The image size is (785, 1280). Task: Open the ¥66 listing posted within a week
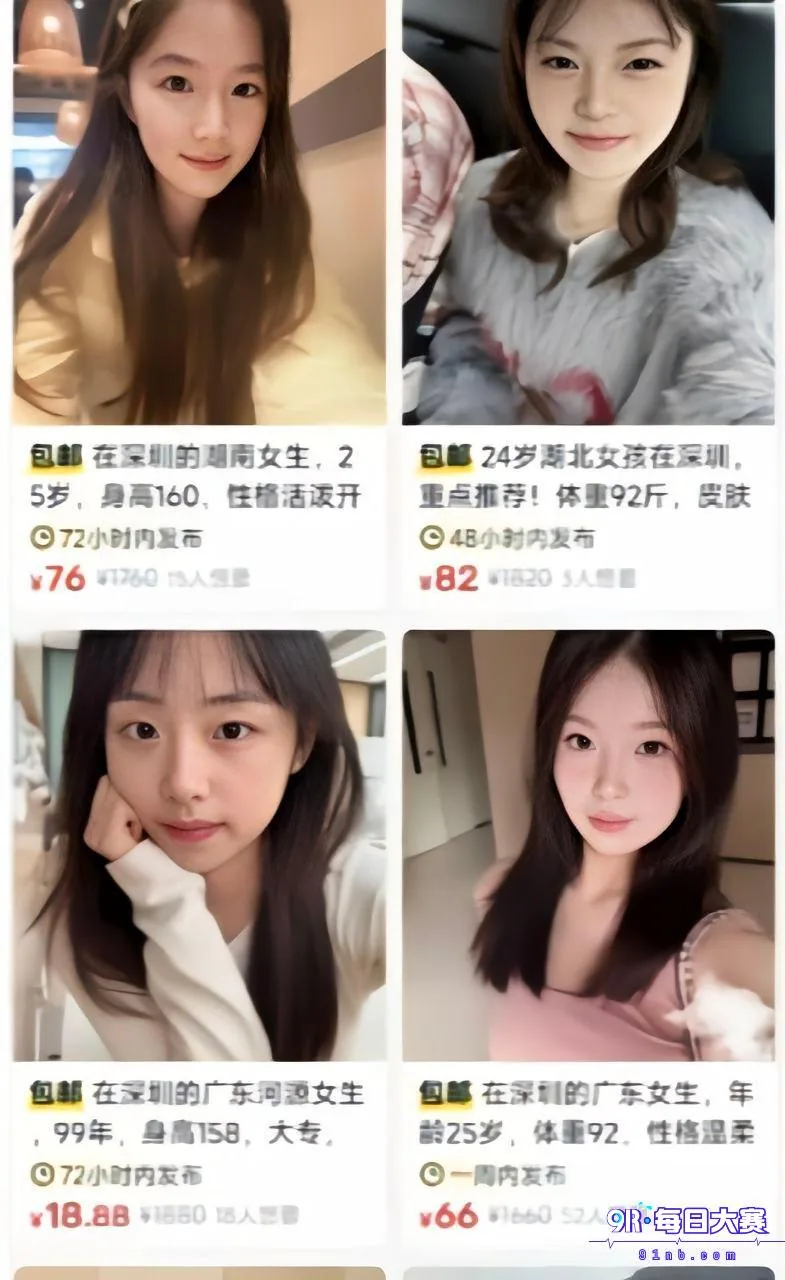pos(588,937)
